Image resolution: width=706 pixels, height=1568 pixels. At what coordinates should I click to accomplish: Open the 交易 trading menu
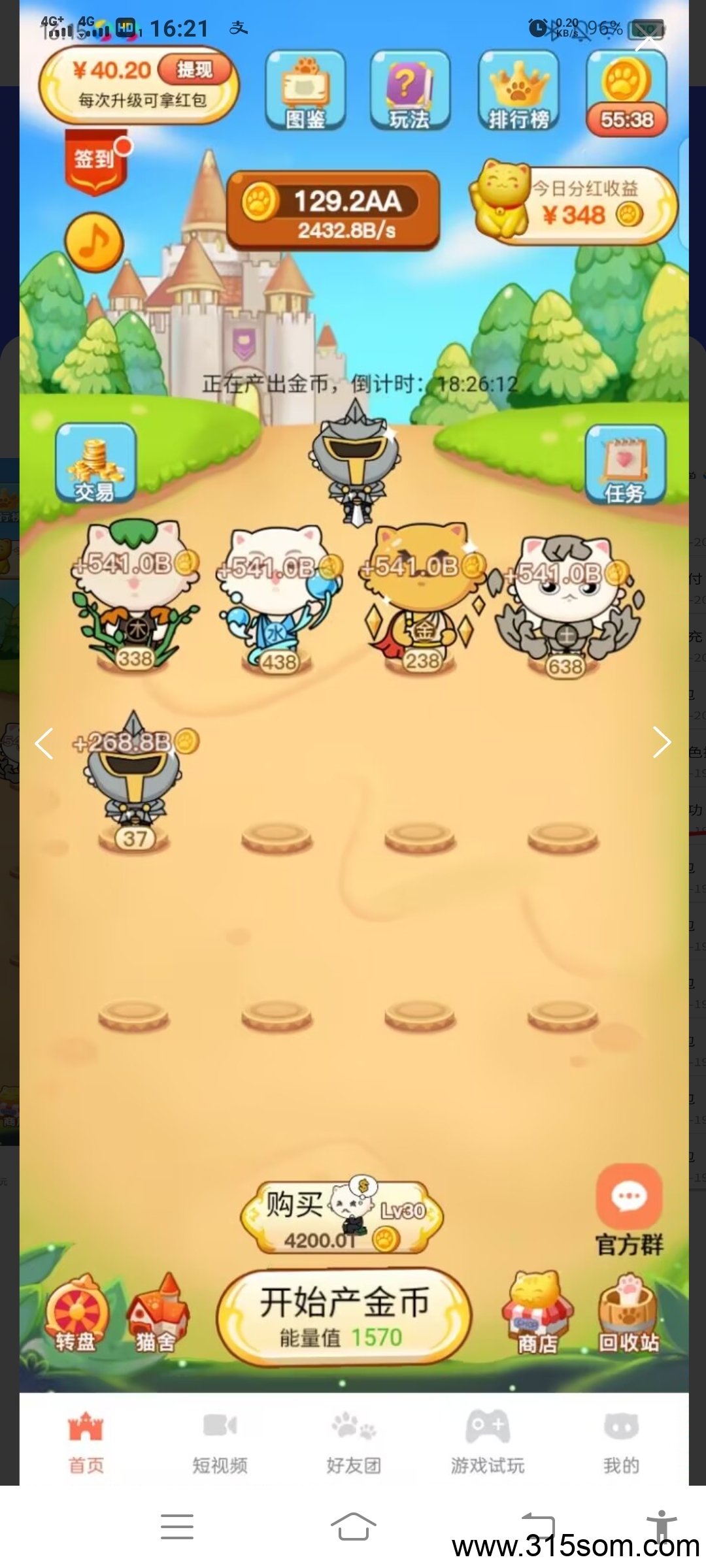(95, 463)
